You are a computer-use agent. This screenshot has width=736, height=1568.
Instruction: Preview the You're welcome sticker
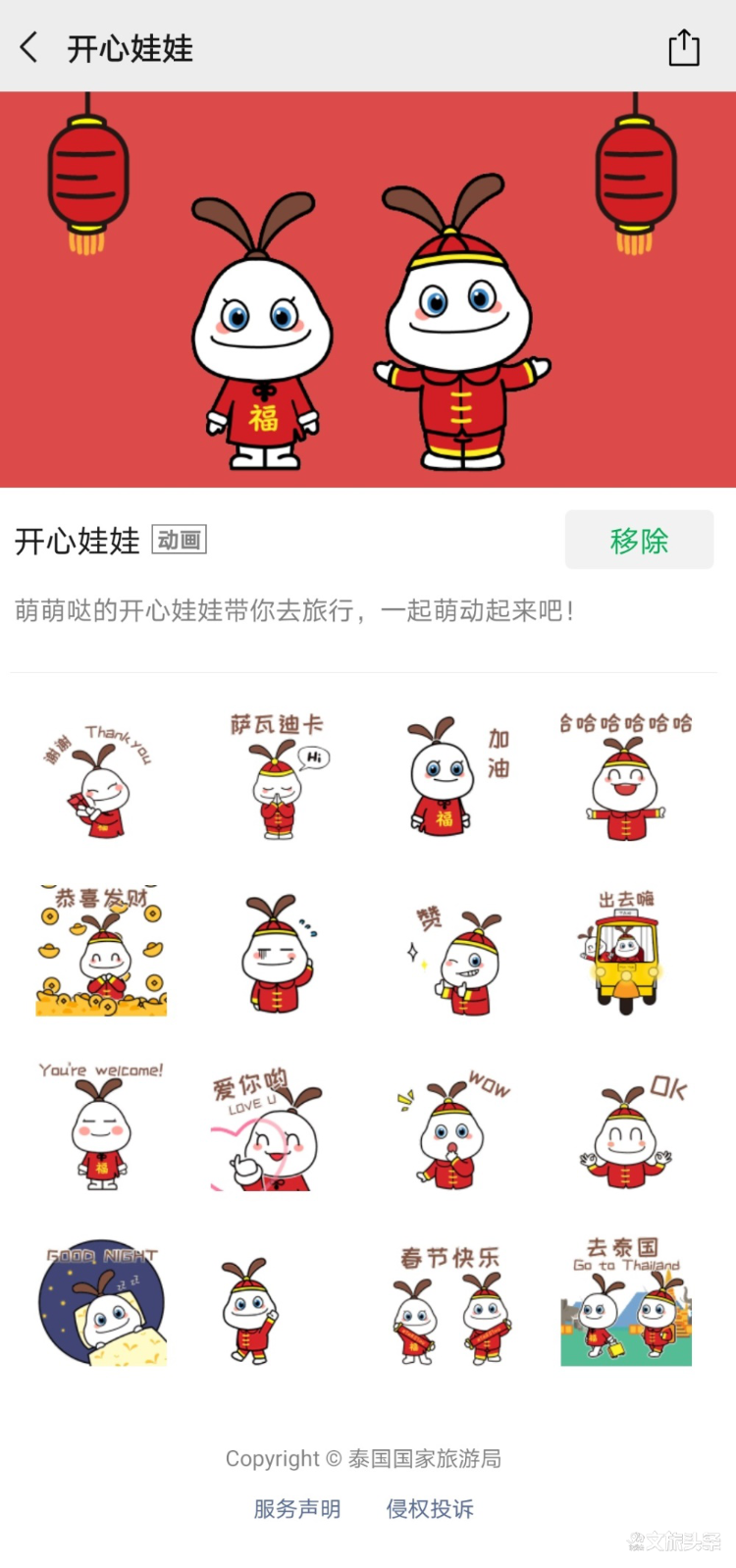[x=101, y=1125]
